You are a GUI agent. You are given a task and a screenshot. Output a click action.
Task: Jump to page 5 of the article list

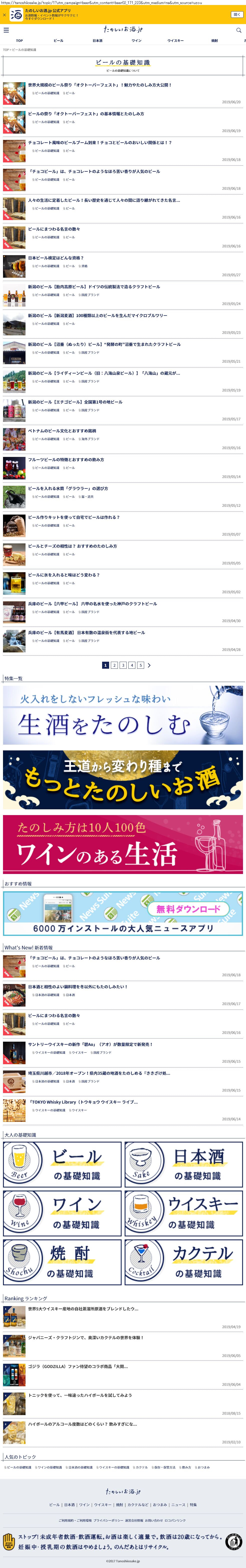click(x=140, y=665)
